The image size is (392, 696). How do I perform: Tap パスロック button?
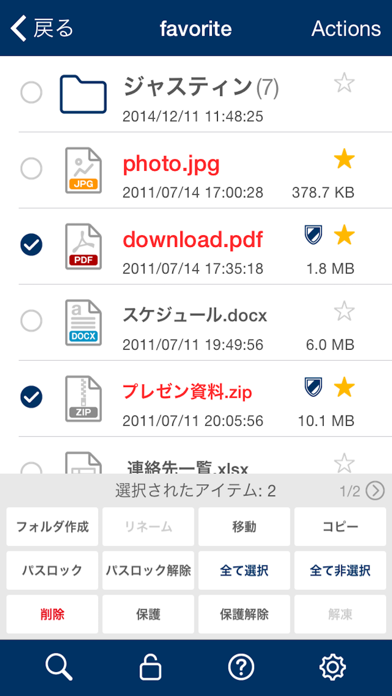pos(52,570)
